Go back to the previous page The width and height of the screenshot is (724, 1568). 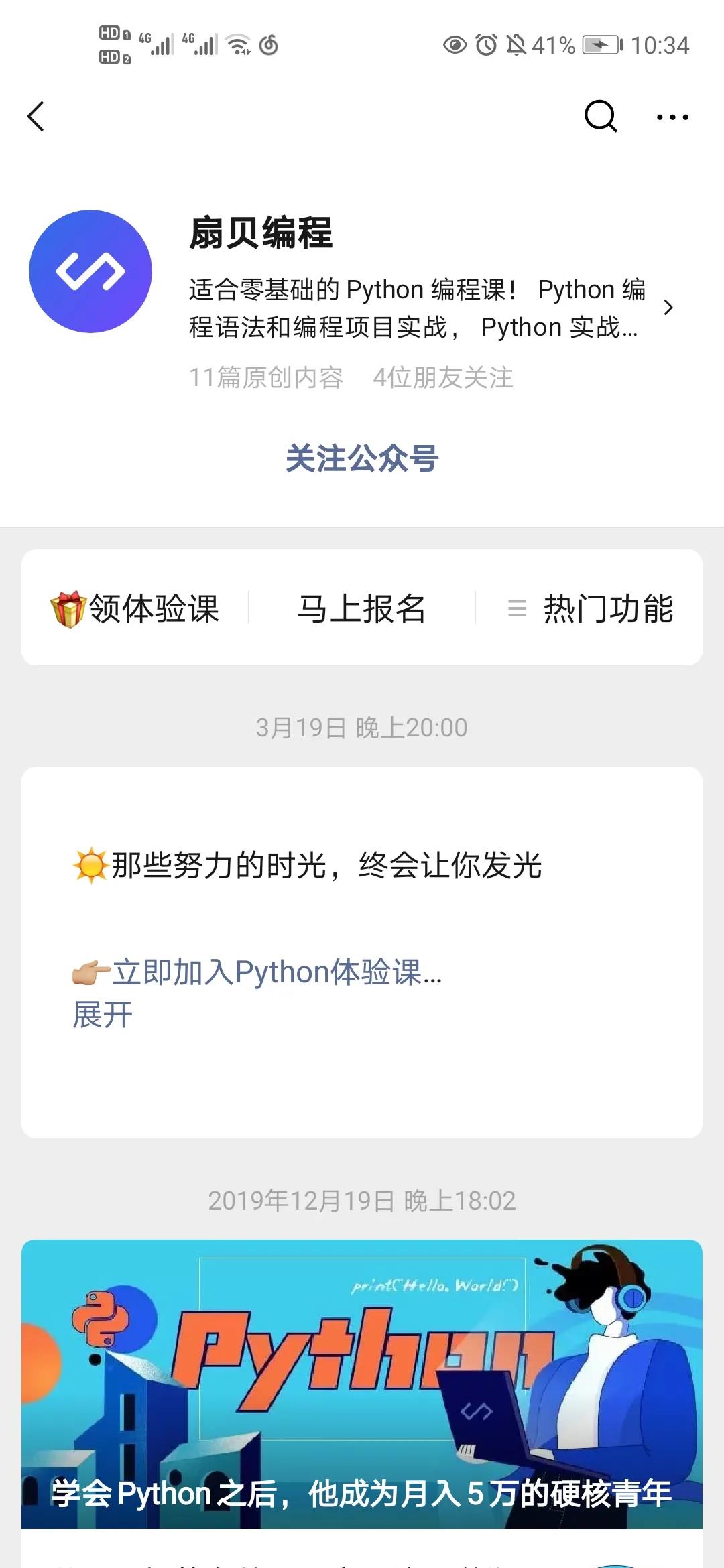point(36,117)
